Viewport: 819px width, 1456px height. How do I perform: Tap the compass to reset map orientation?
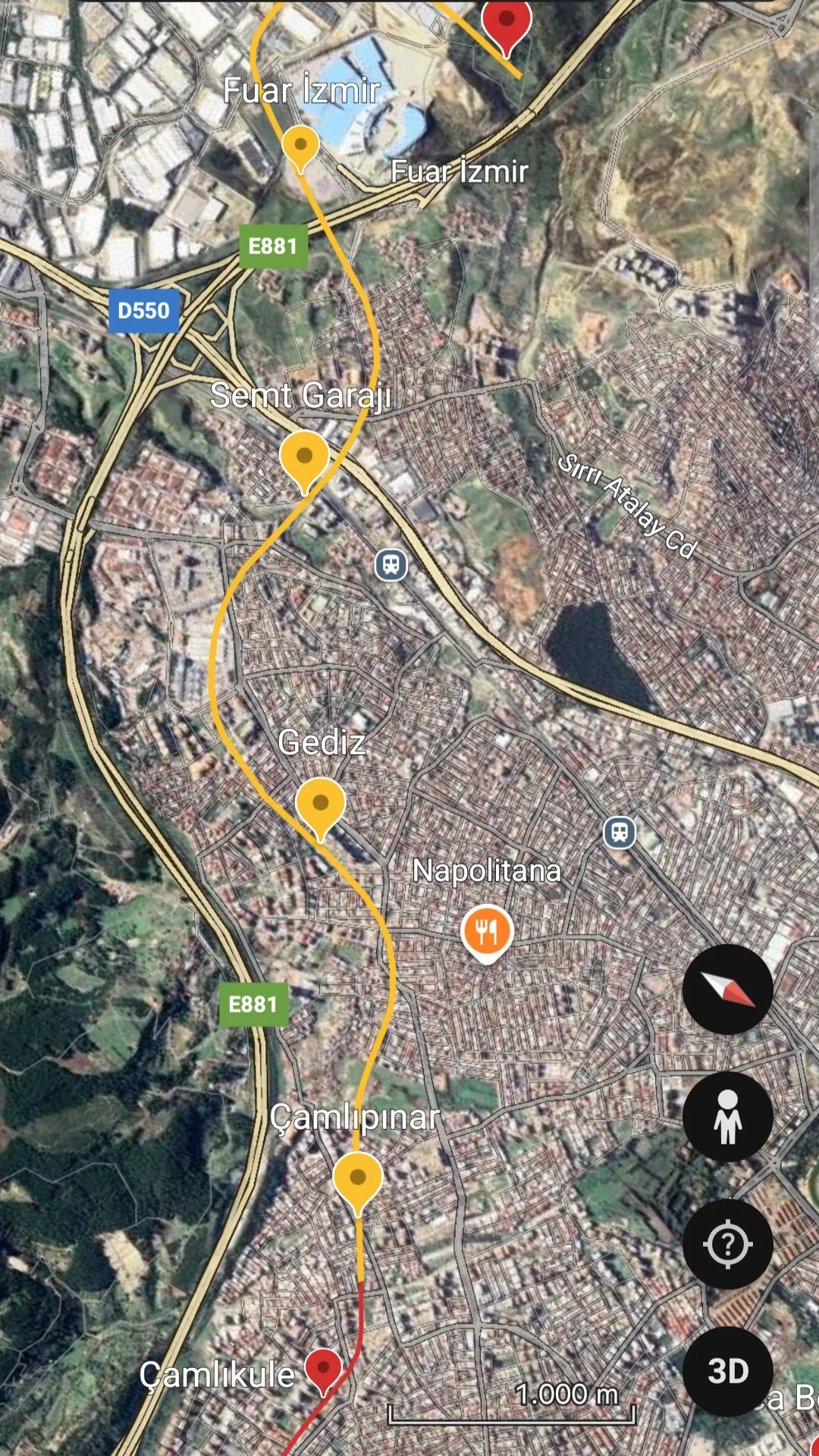pos(727,990)
